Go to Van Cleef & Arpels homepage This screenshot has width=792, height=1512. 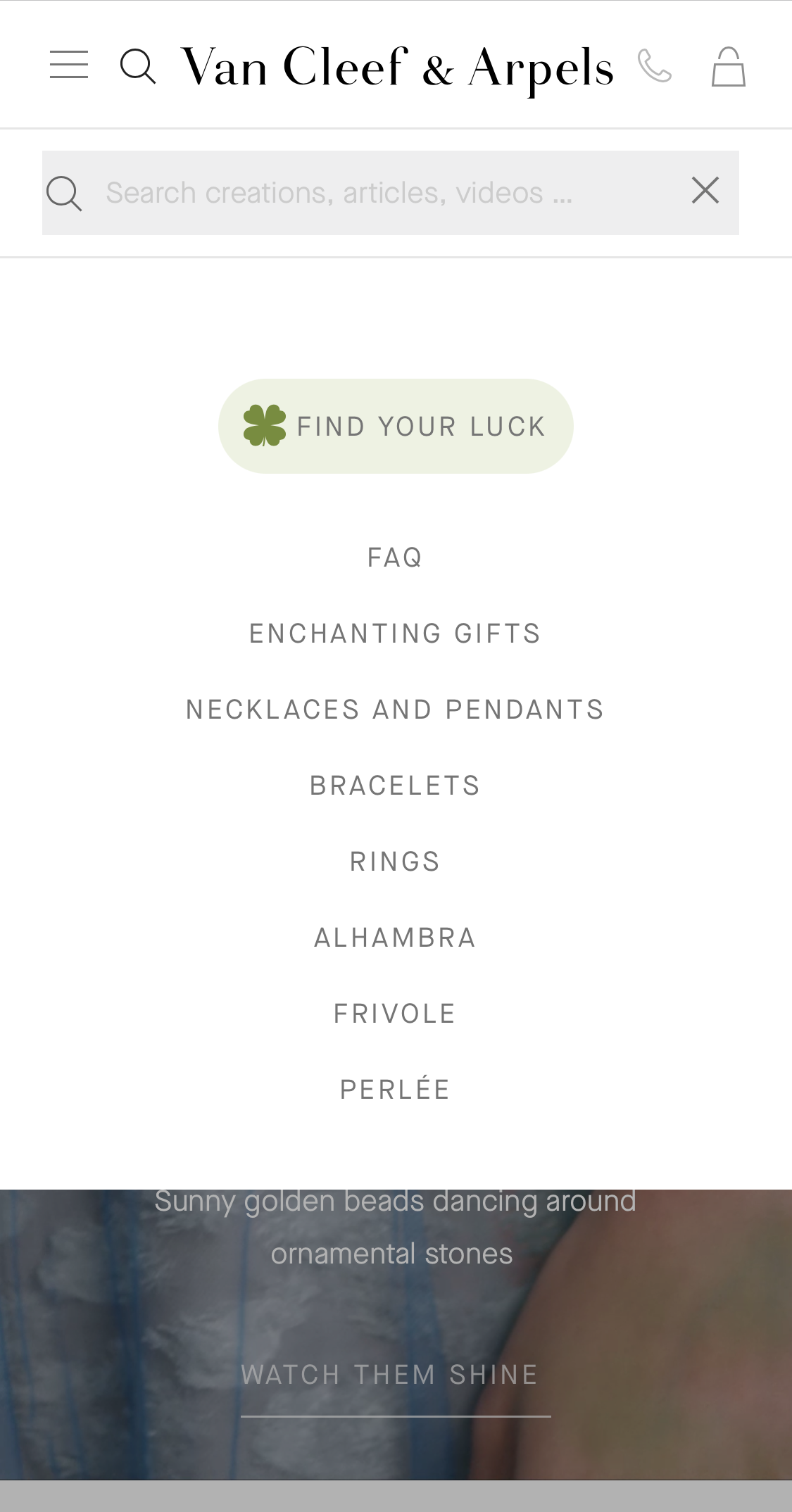[397, 68]
